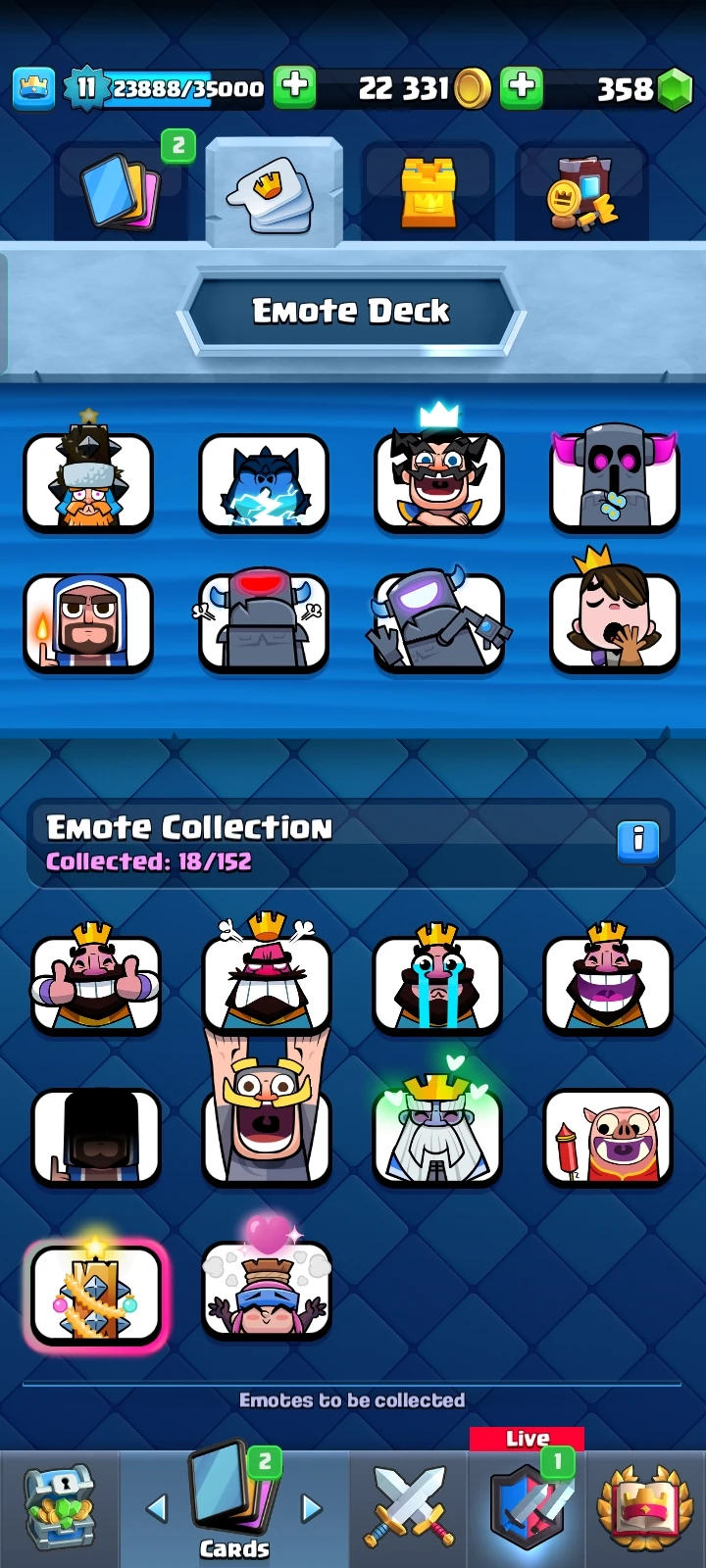Open the player profile crown icon
The height and width of the screenshot is (1568, 706).
[x=32, y=89]
